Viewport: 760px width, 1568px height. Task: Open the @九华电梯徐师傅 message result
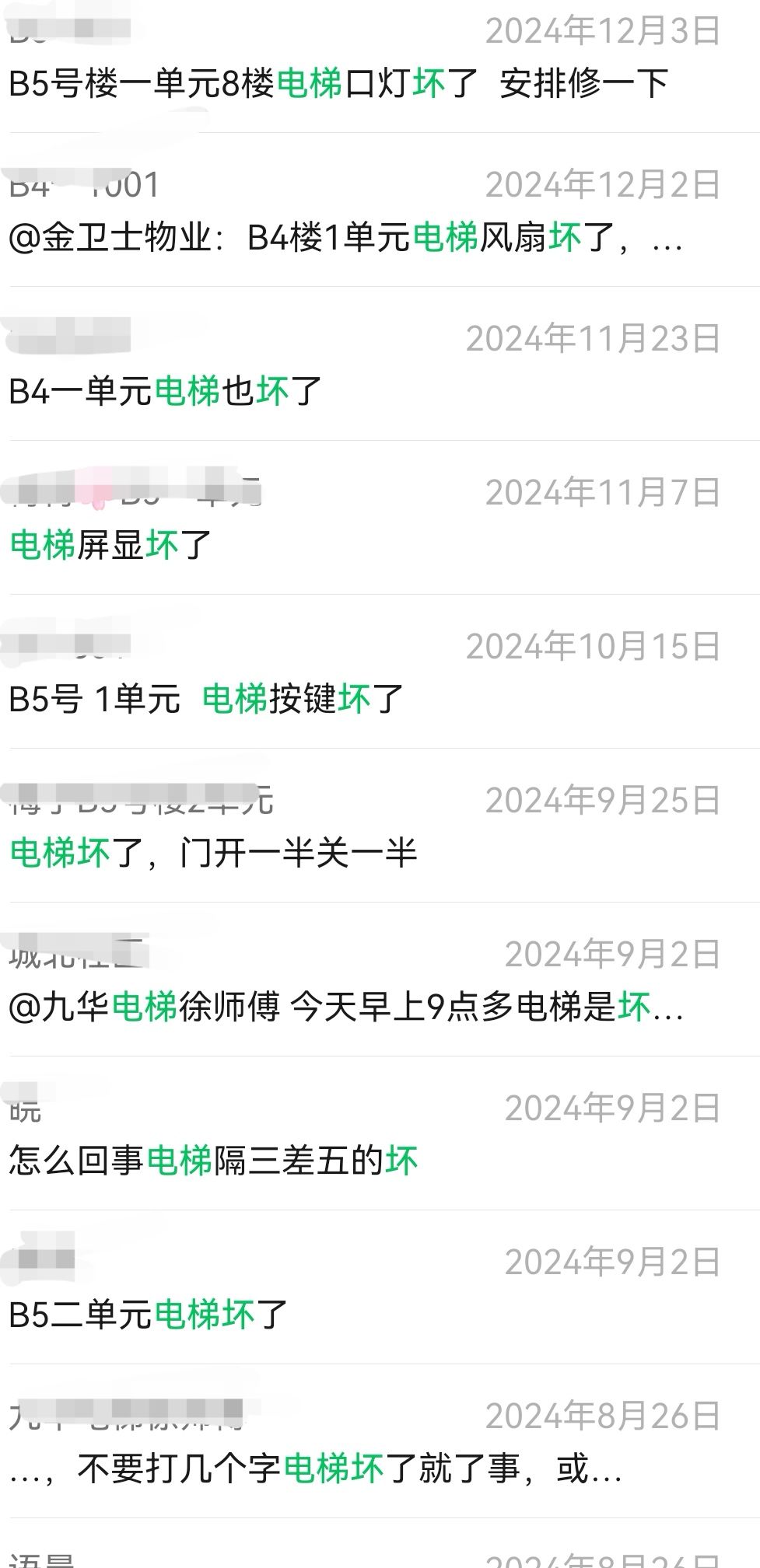(x=345, y=1007)
